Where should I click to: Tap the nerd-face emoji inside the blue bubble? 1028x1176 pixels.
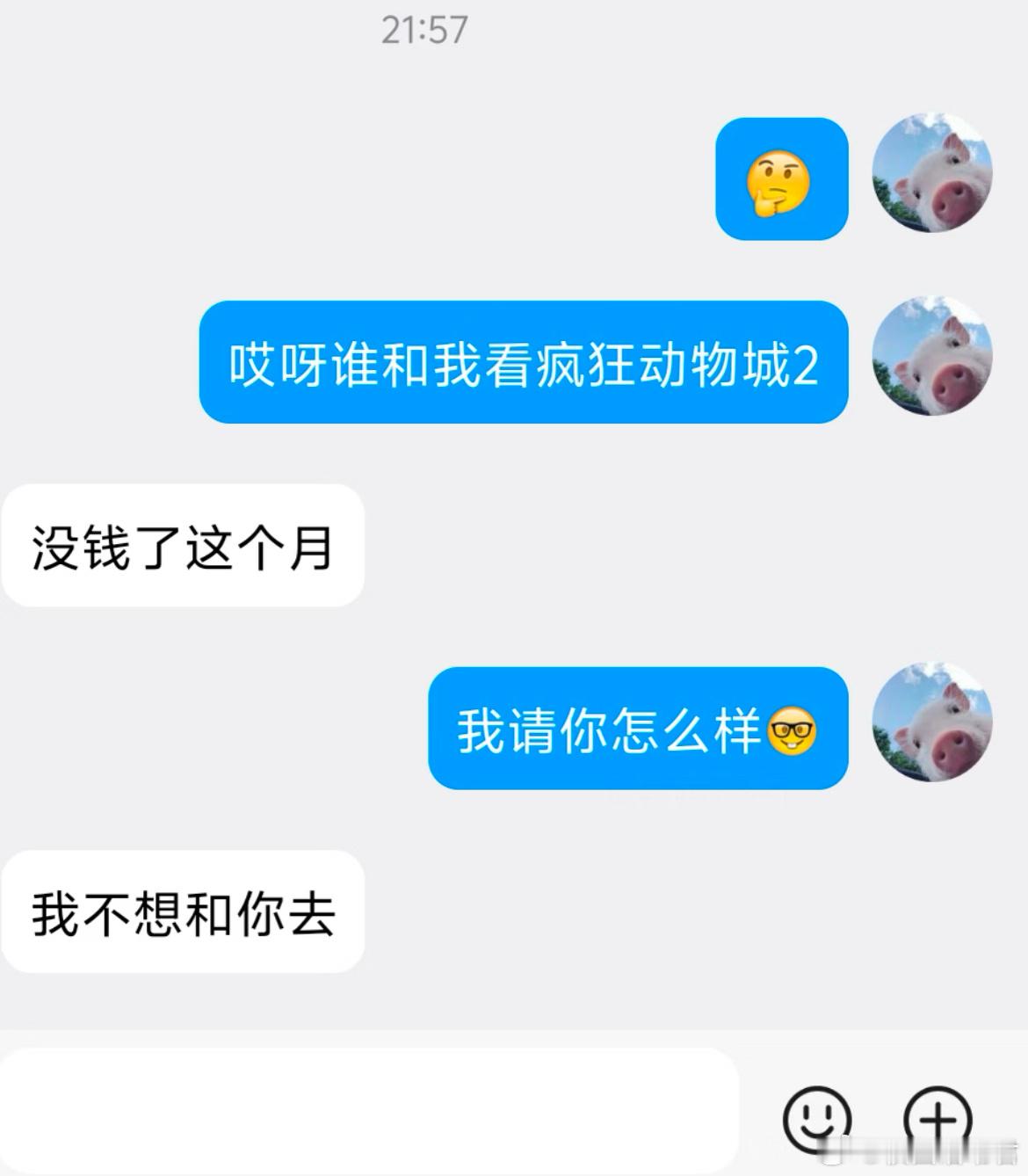(793, 732)
